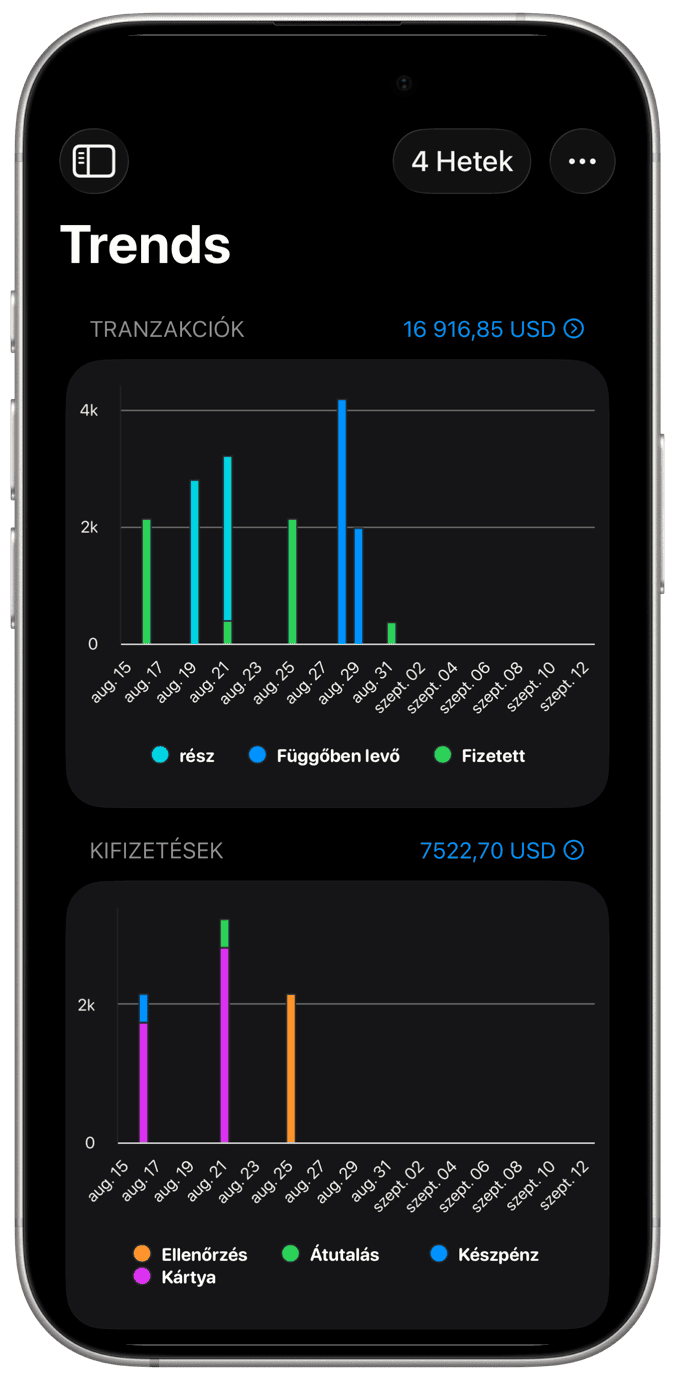675x1380 pixels.
Task: Change the 4 Hetek time range
Action: [x=462, y=161]
